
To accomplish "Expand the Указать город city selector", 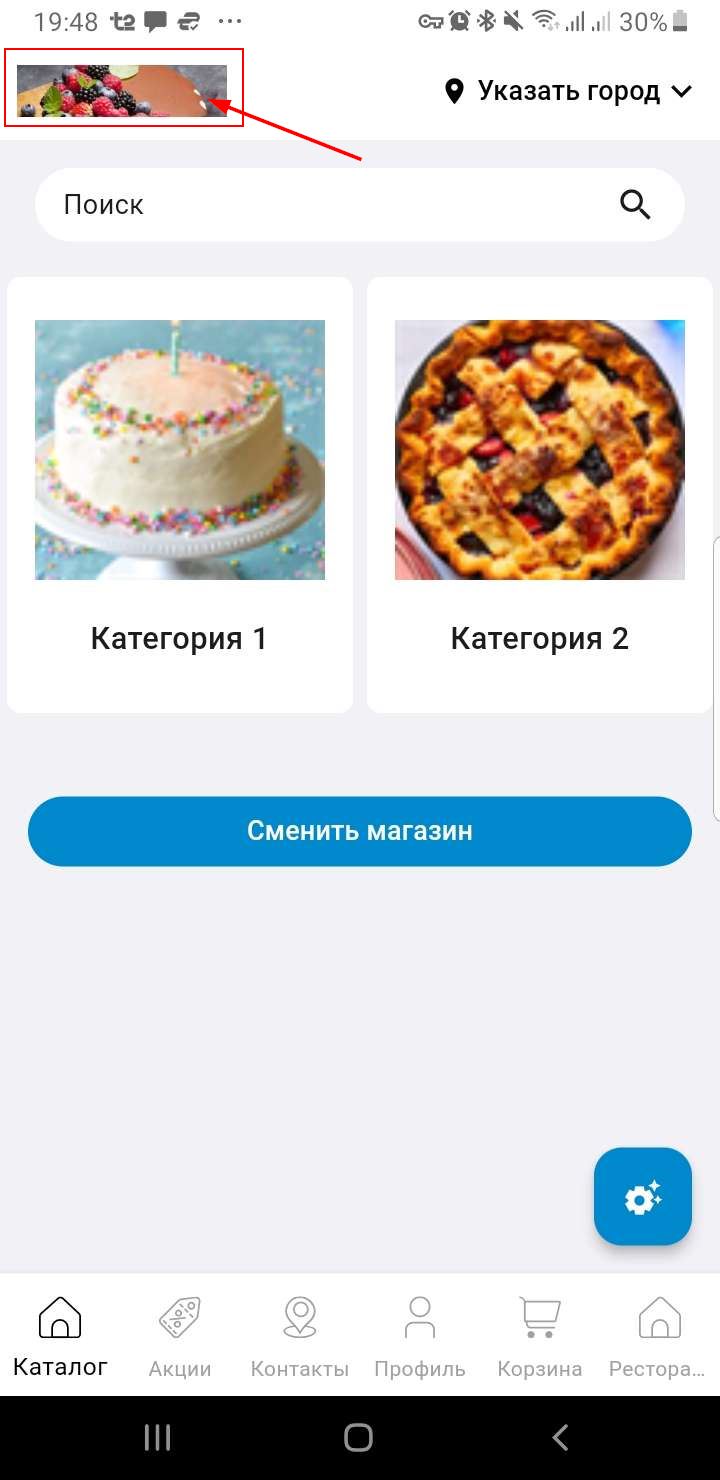I will coord(568,90).
